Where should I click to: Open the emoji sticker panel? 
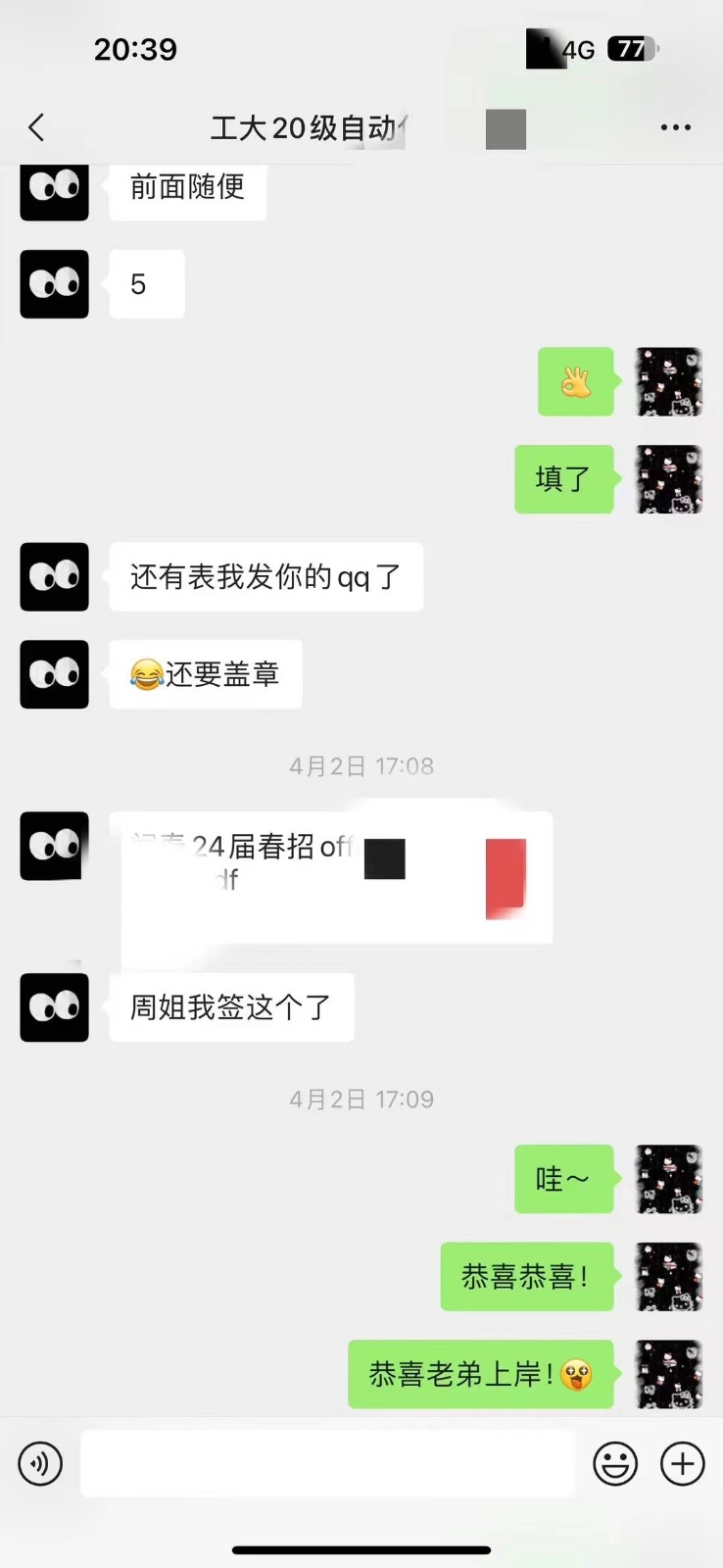point(615,1464)
